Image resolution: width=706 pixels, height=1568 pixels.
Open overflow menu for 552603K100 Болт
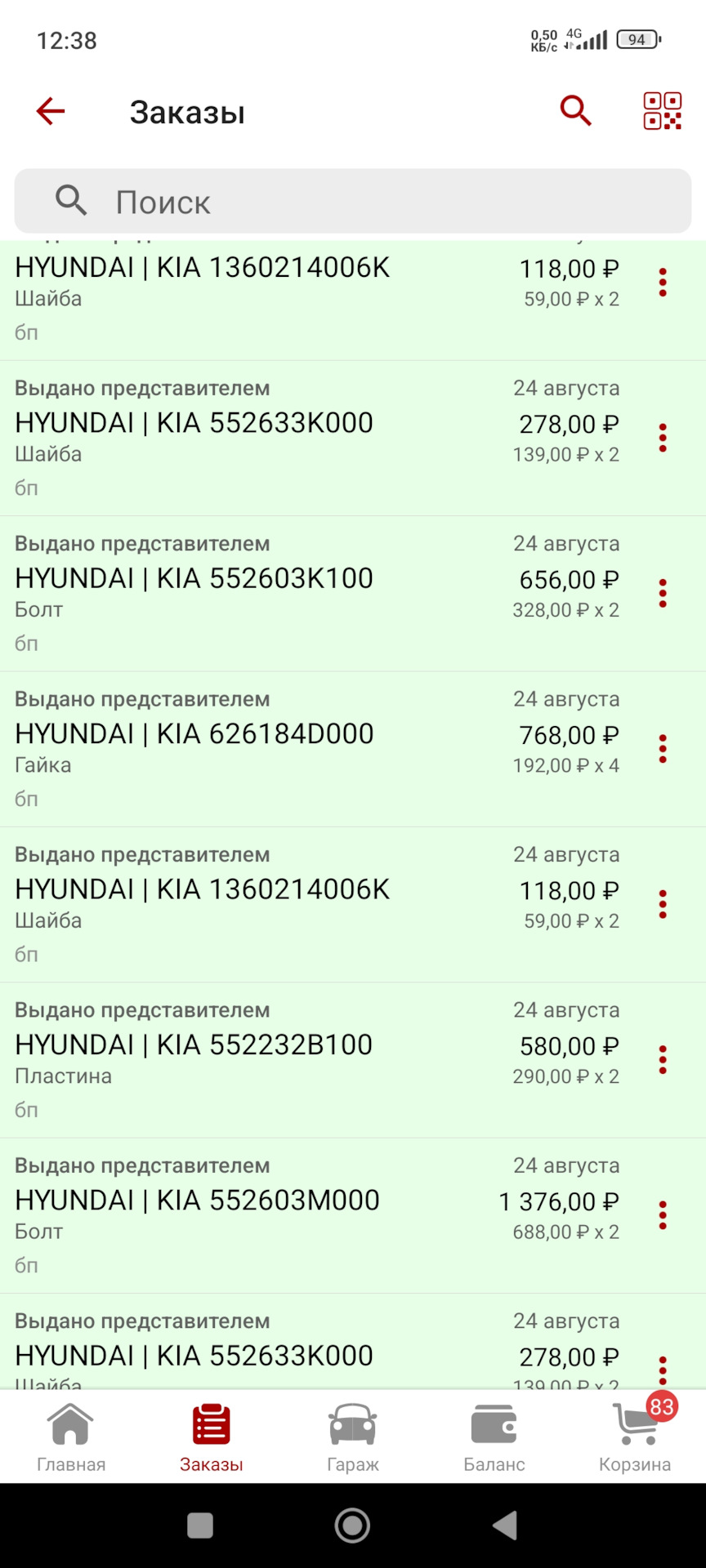point(663,594)
